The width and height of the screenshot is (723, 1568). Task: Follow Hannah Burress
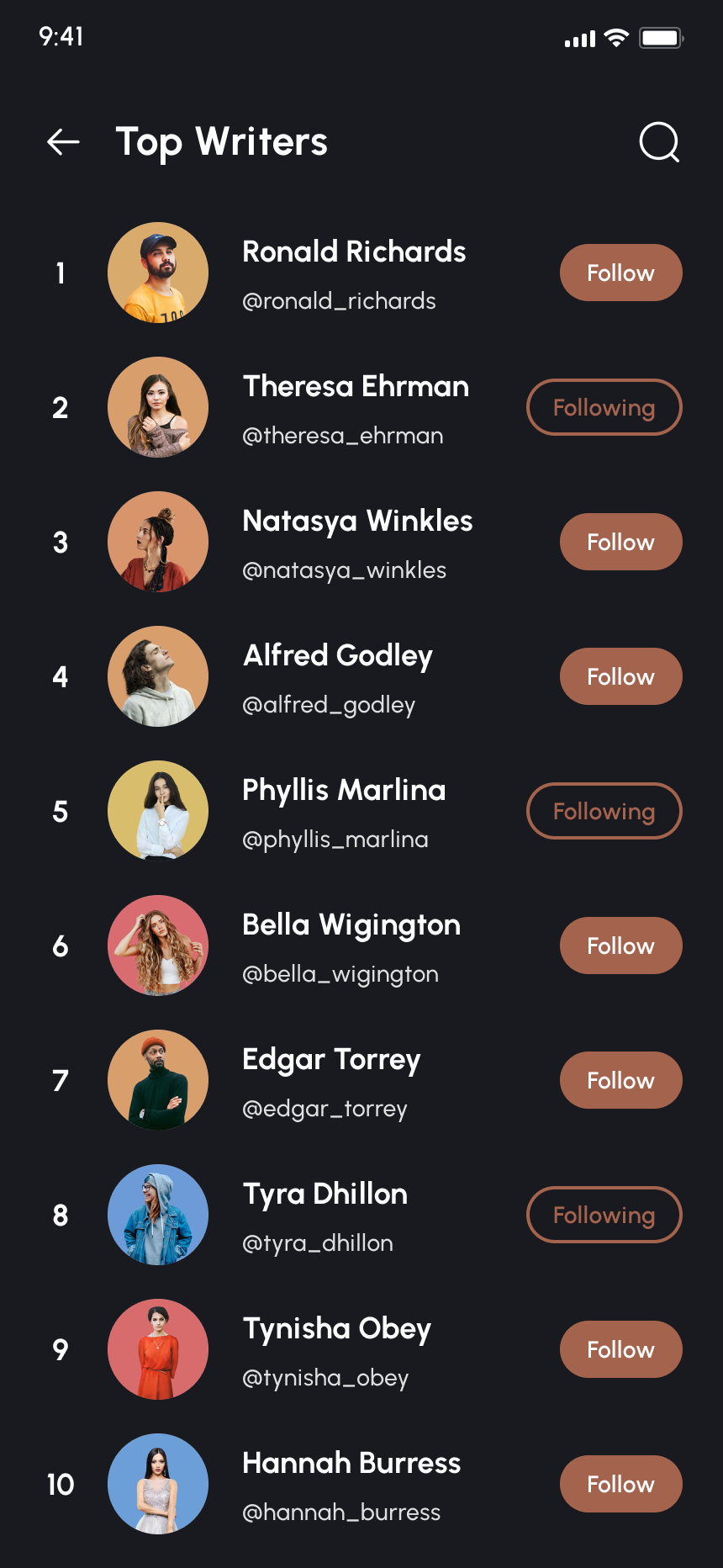(x=620, y=1485)
